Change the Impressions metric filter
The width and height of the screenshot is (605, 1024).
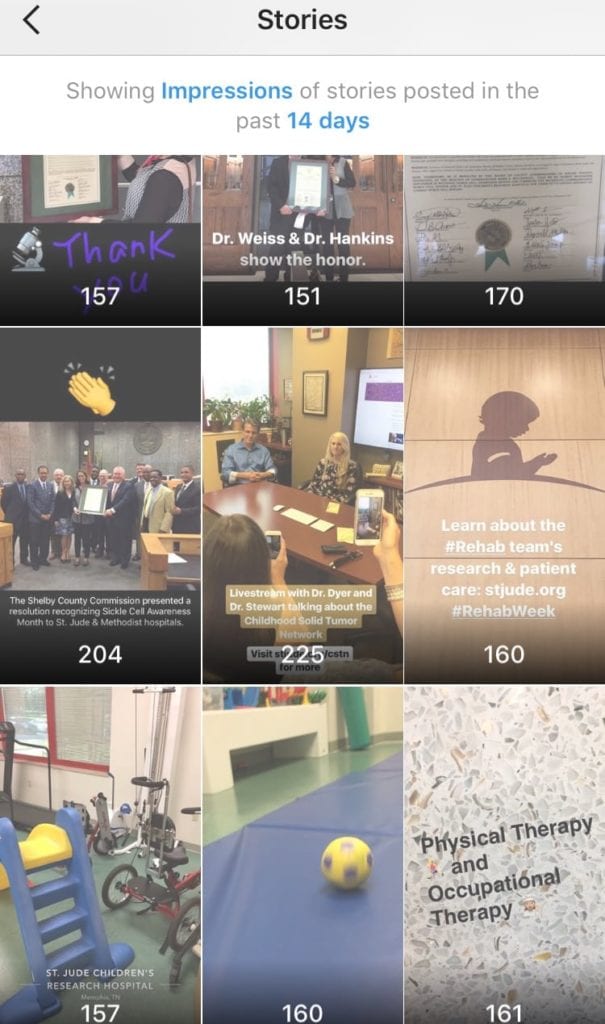click(227, 91)
